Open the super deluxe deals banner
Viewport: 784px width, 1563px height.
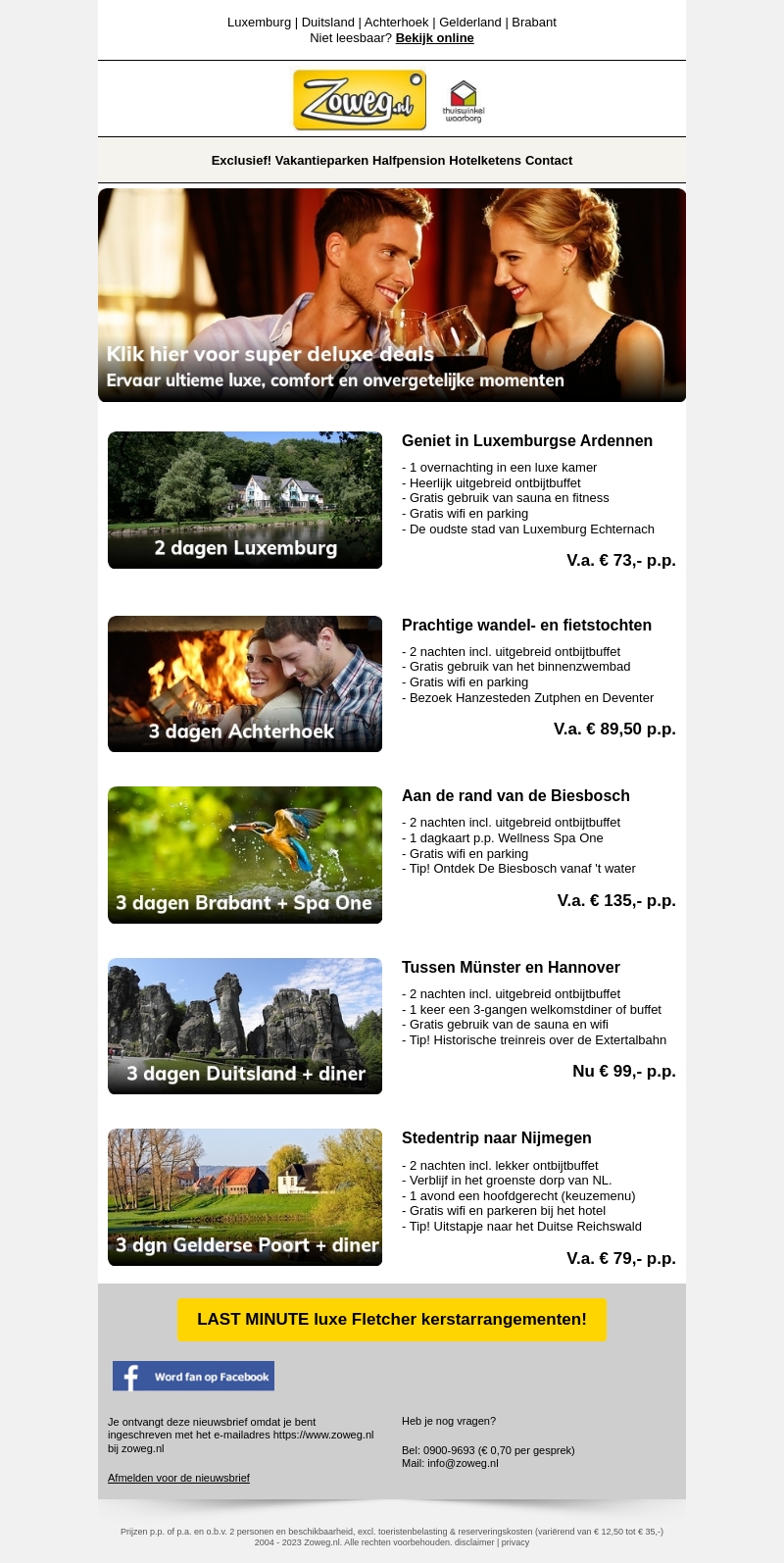(392, 295)
